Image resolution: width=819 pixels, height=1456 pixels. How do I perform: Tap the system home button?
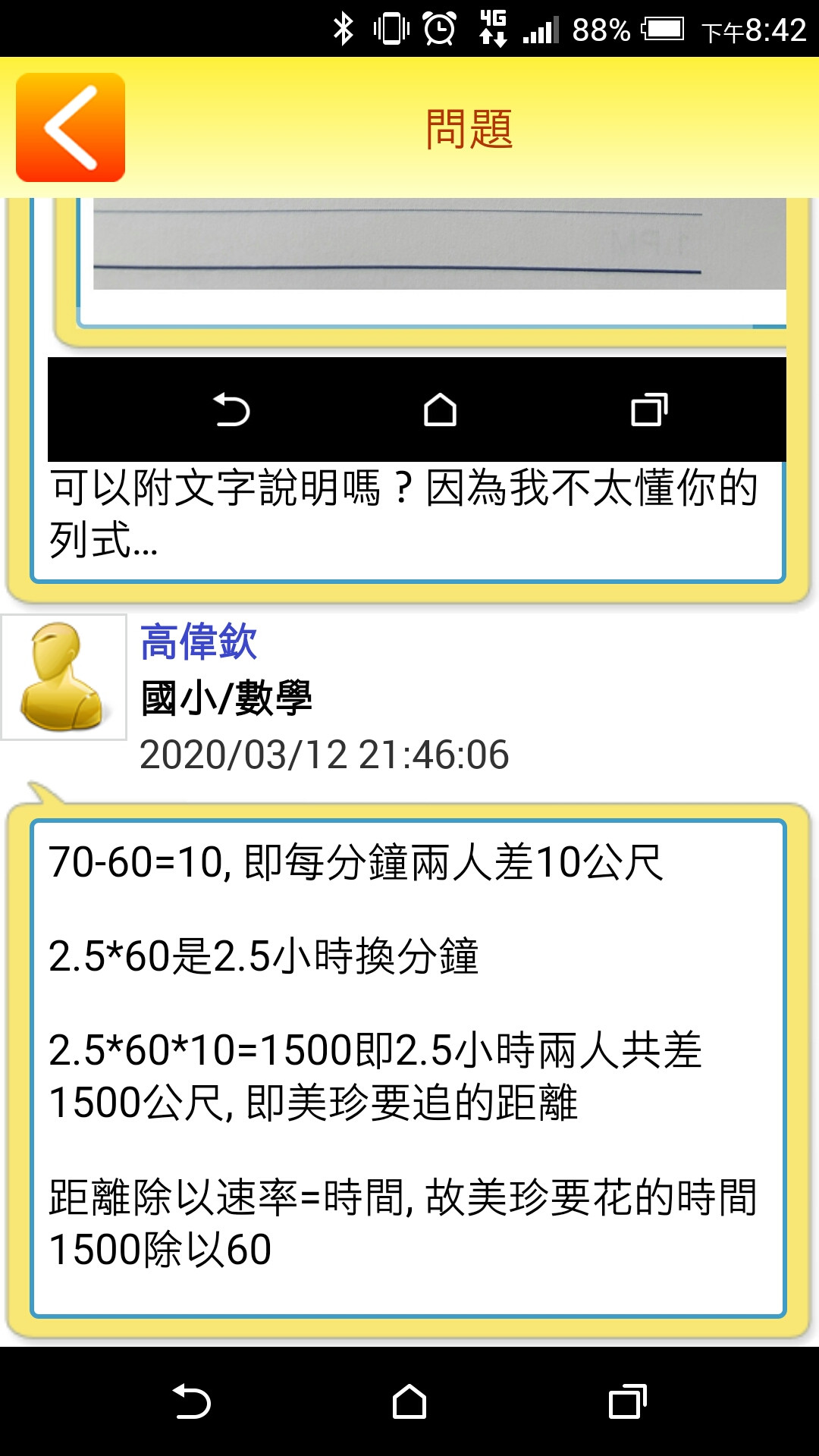409,1401
